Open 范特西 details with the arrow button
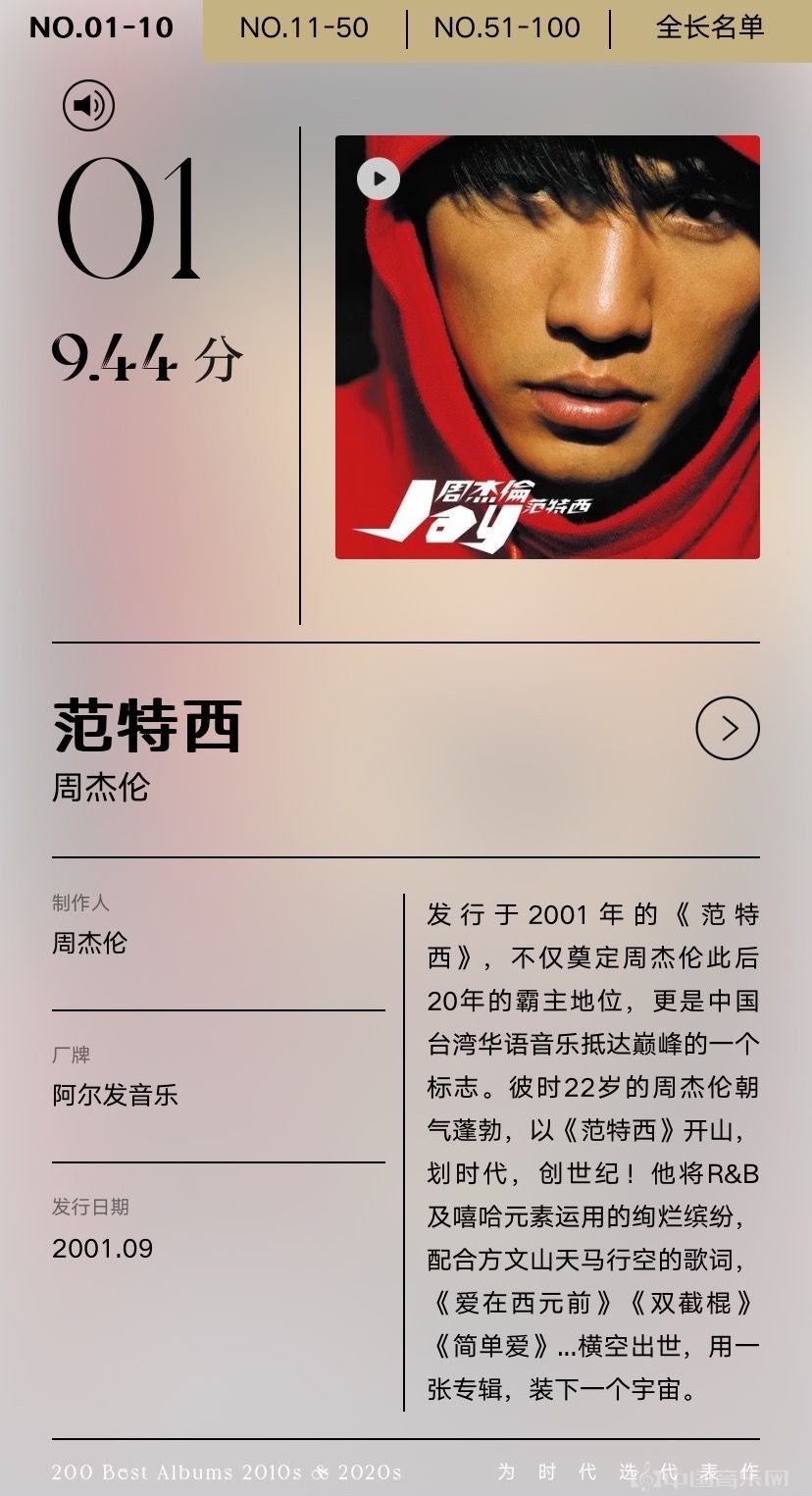 (x=728, y=728)
